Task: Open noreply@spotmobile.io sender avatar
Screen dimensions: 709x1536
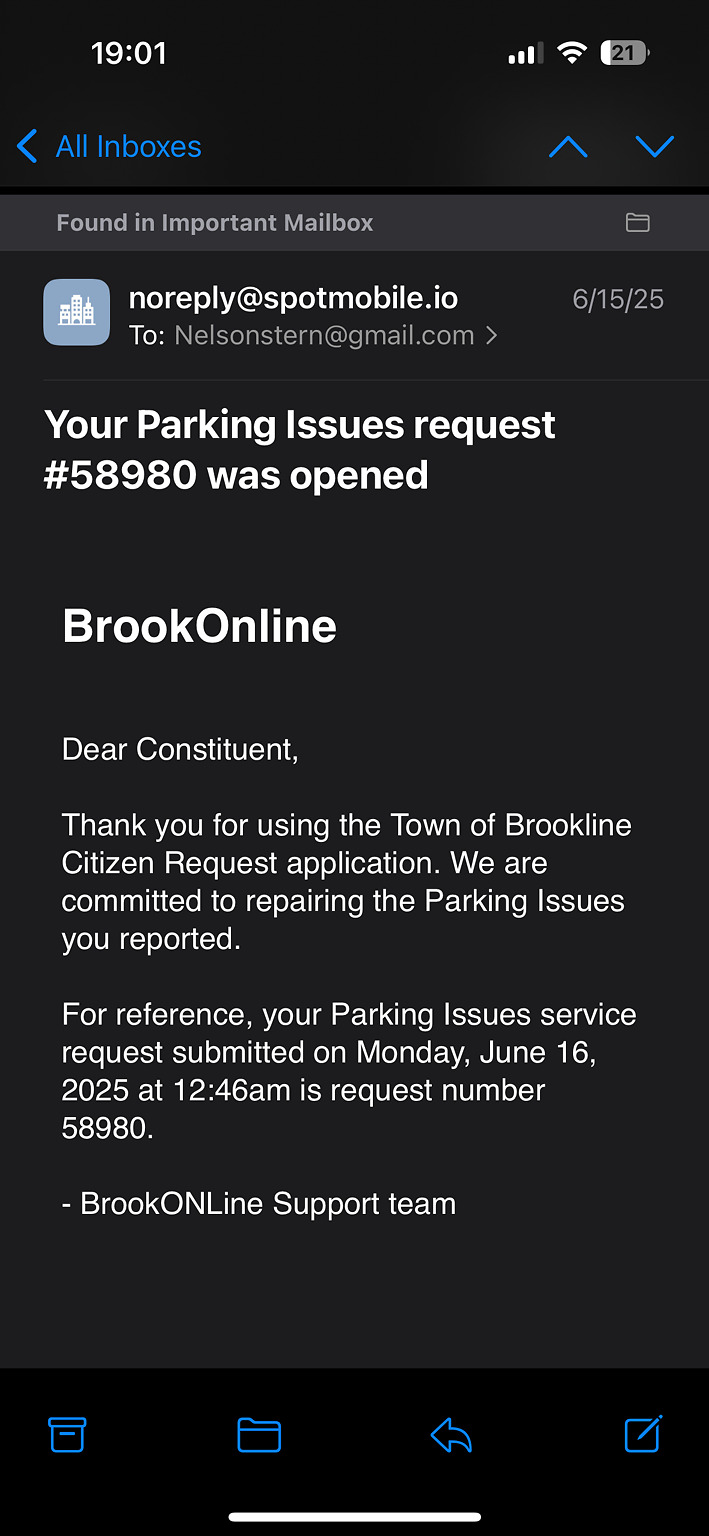Action: [77, 312]
